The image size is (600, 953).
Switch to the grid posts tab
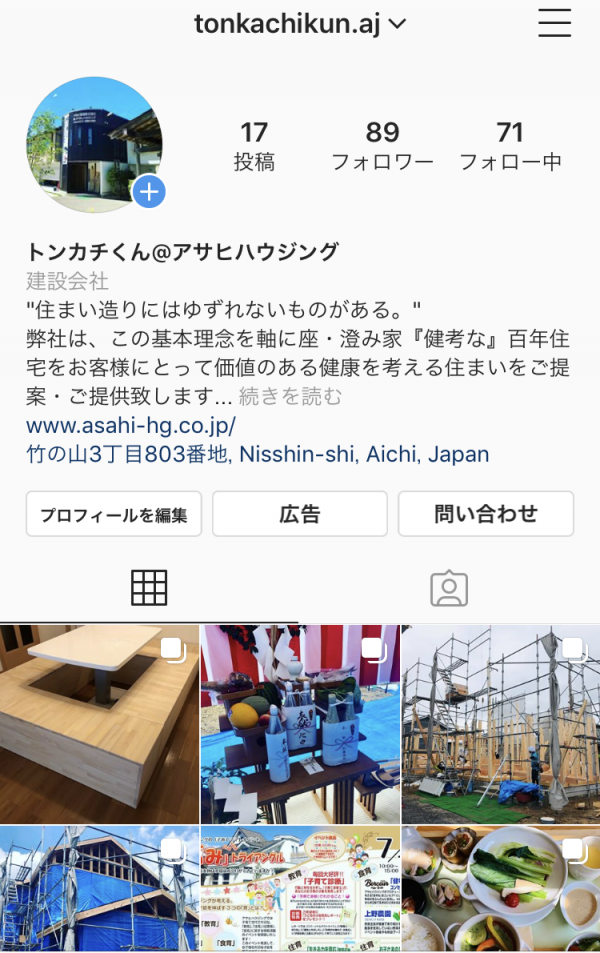149,588
